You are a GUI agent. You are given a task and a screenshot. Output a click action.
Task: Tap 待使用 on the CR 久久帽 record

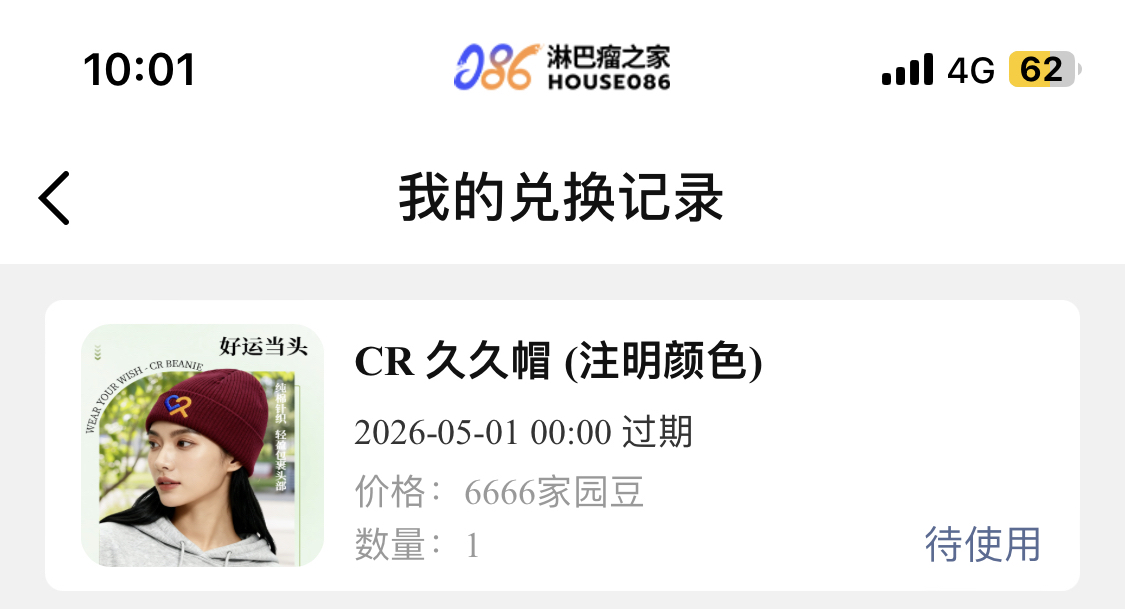982,545
